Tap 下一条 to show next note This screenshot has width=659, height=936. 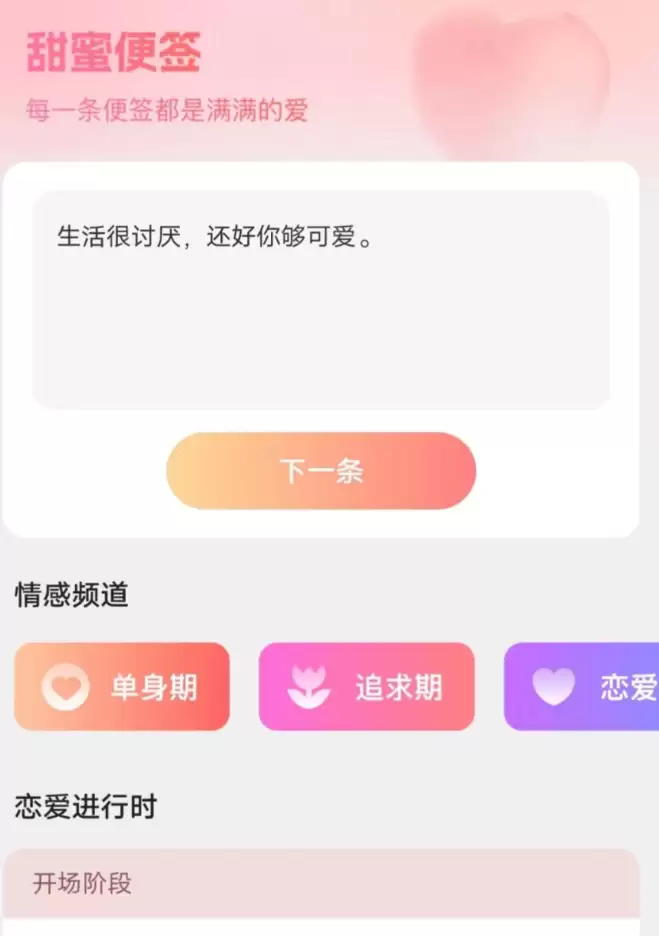tap(321, 471)
